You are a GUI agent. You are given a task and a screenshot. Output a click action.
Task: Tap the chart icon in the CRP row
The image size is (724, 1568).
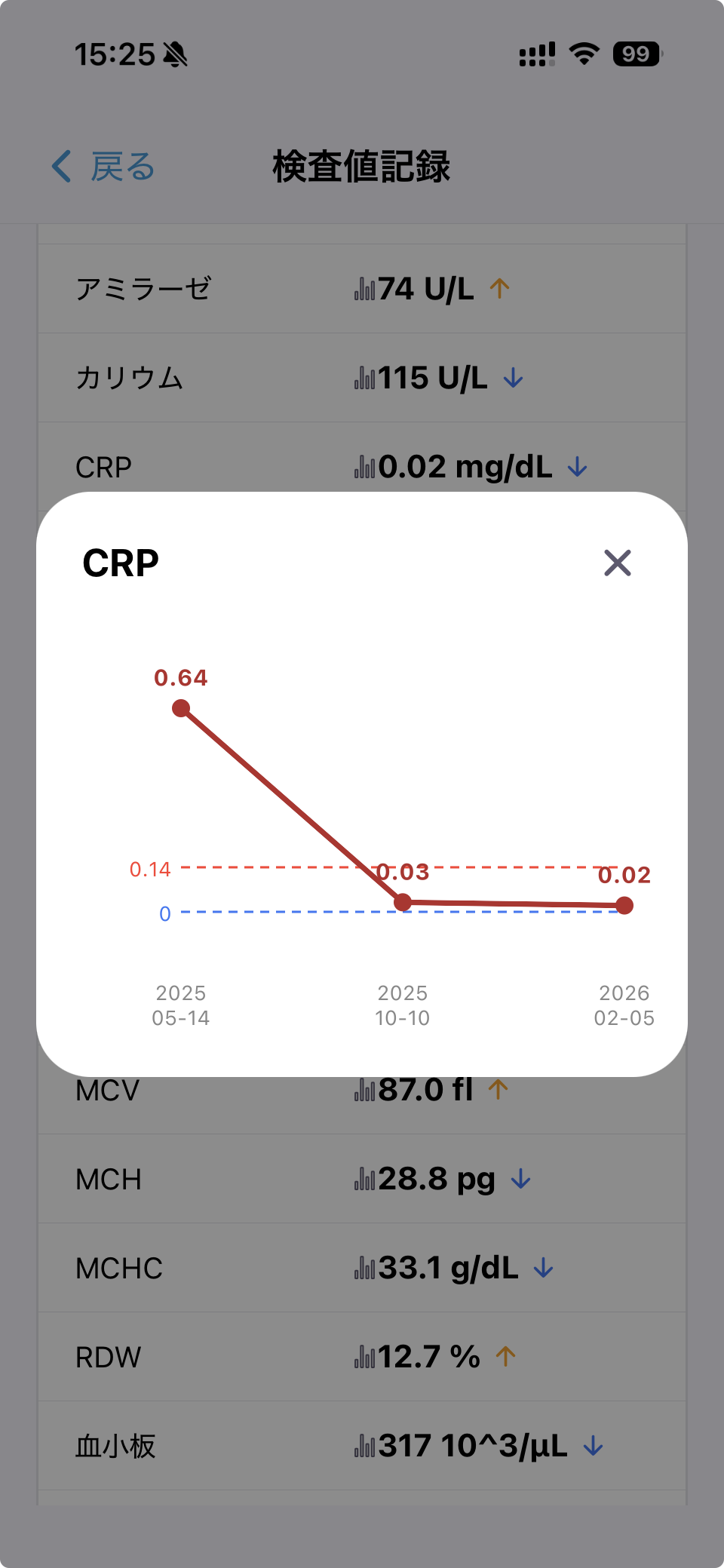click(x=364, y=467)
